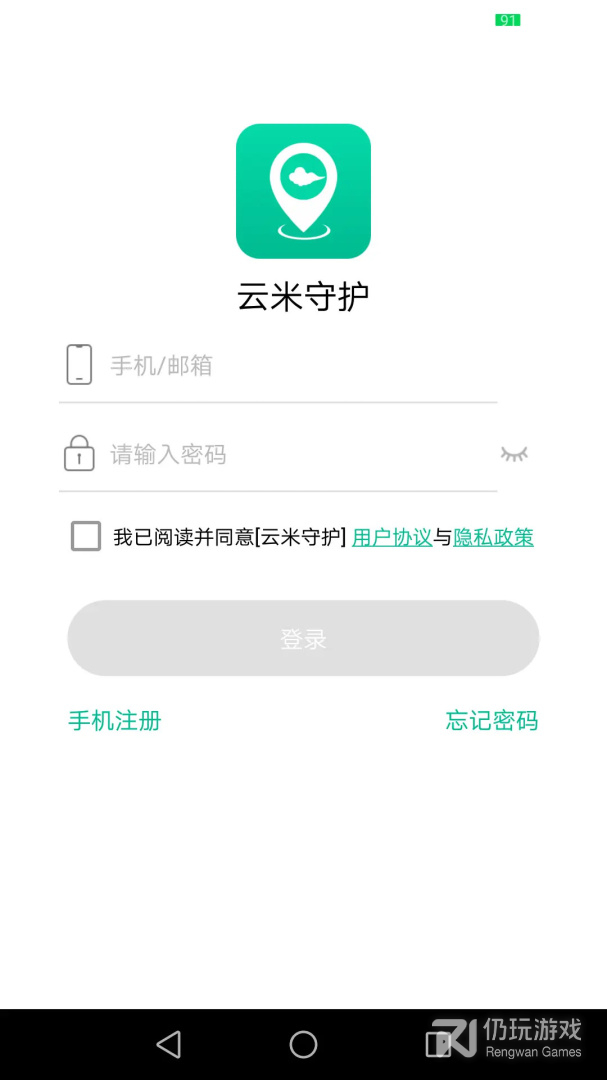Open the 隐私政策 link

click(x=493, y=537)
